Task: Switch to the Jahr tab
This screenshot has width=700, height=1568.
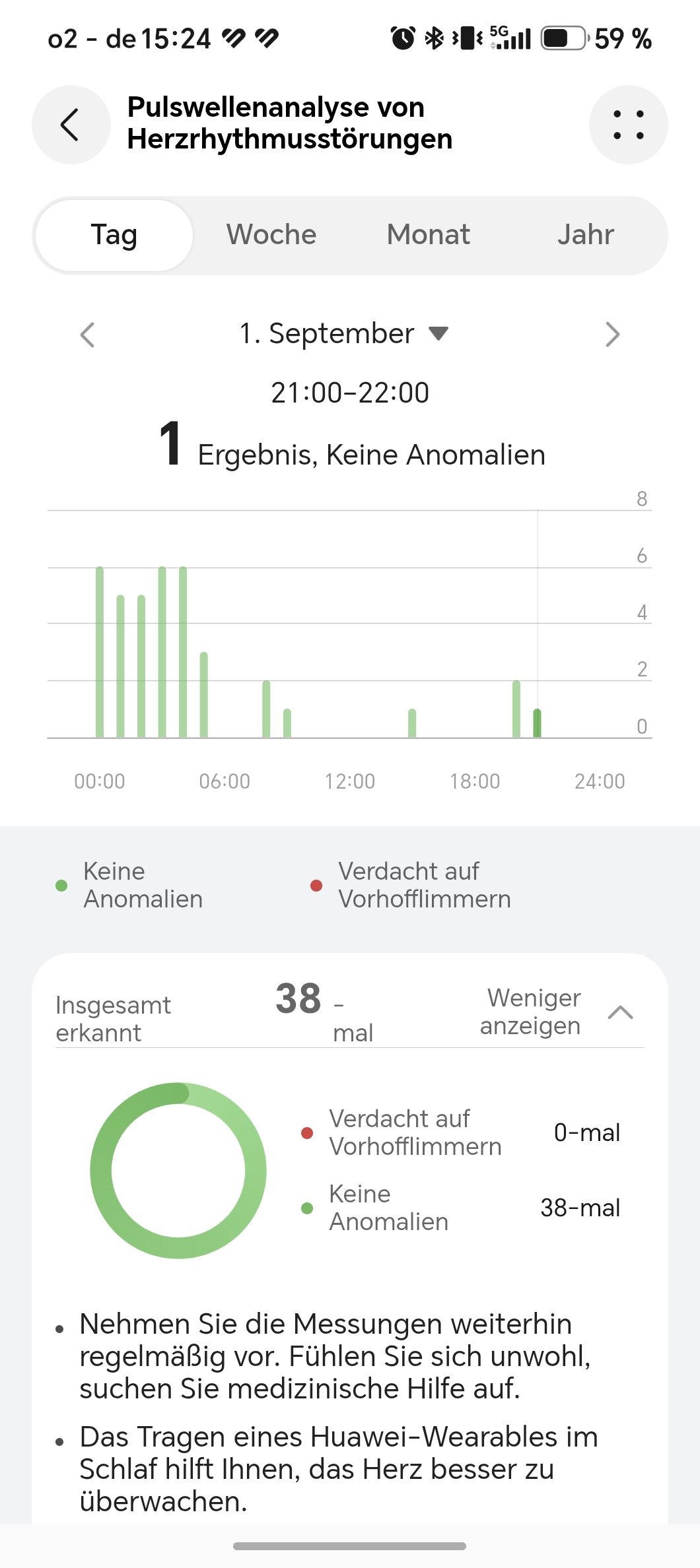Action: tap(586, 236)
